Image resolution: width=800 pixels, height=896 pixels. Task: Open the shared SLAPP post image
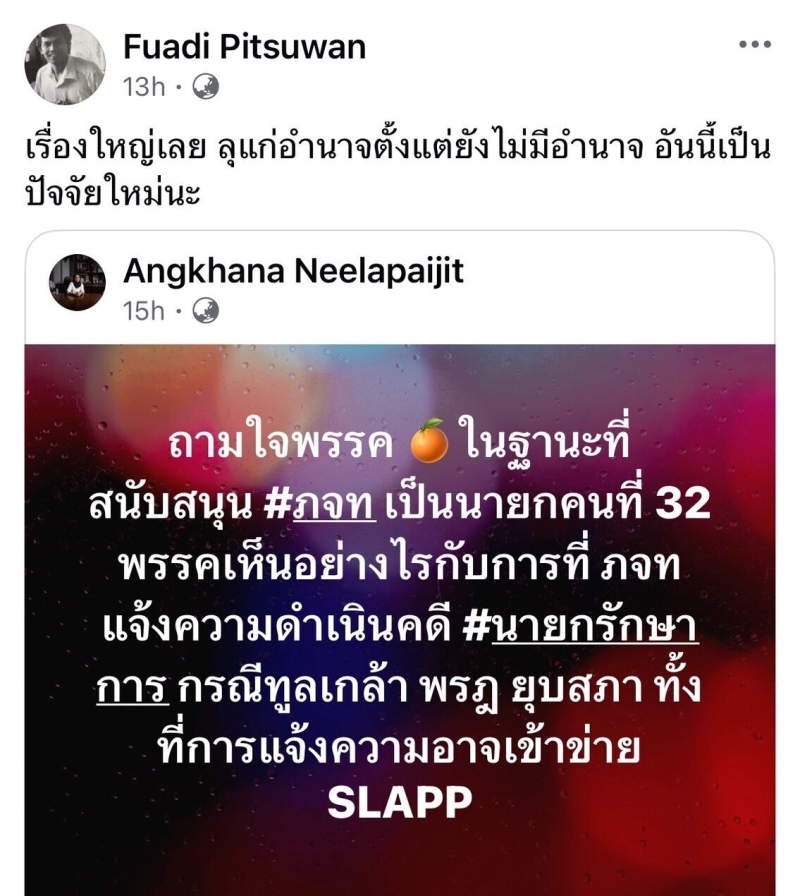pos(400,620)
